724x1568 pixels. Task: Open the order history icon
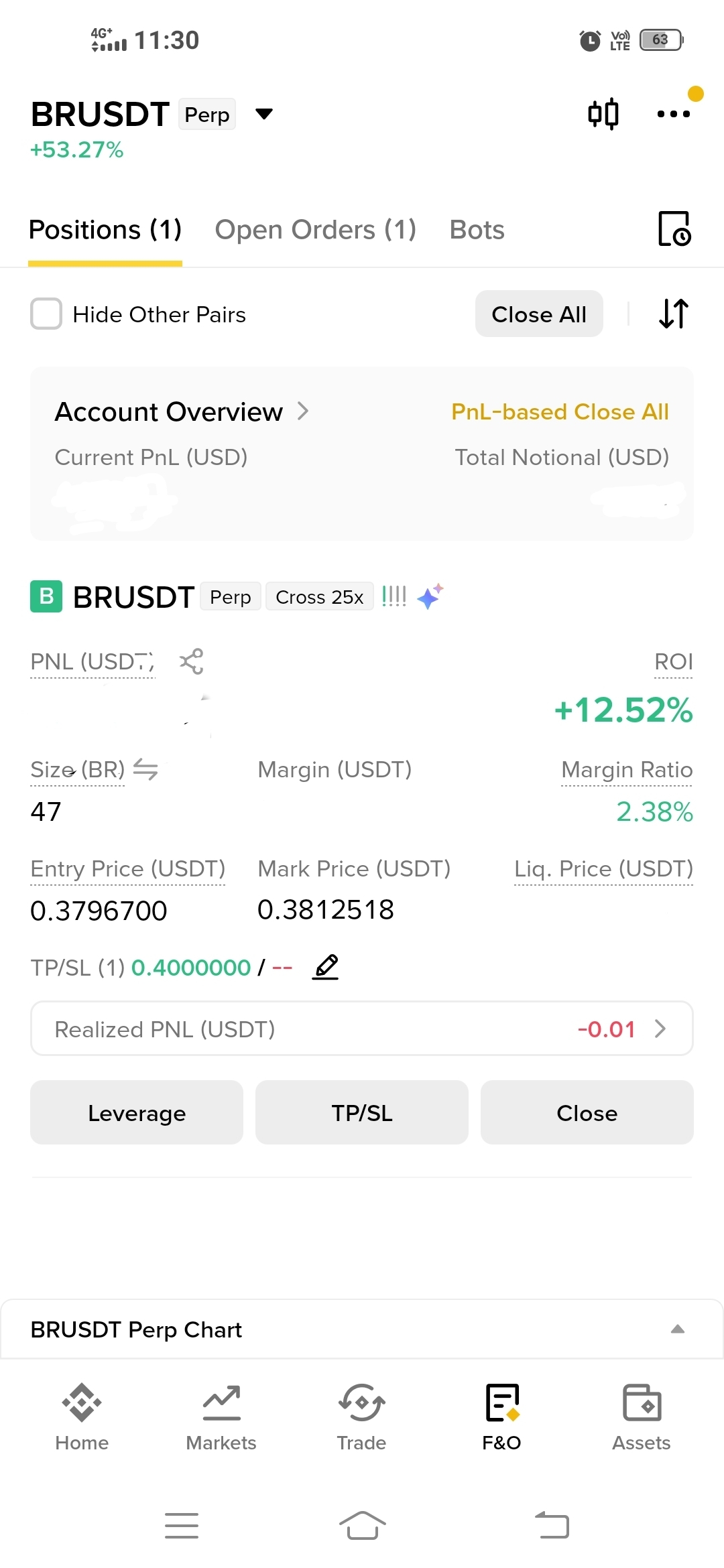[x=674, y=228]
